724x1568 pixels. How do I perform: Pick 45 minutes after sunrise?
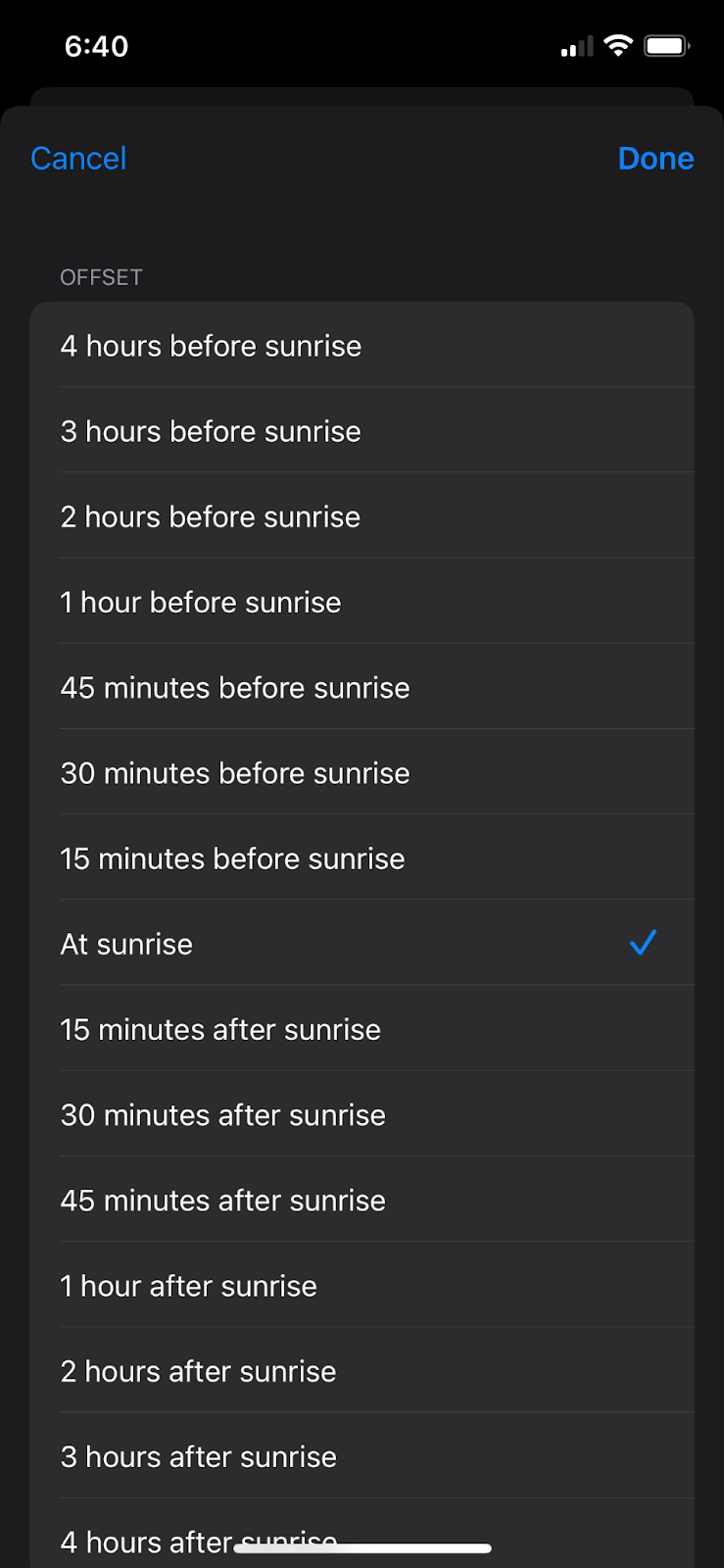[x=223, y=1200]
